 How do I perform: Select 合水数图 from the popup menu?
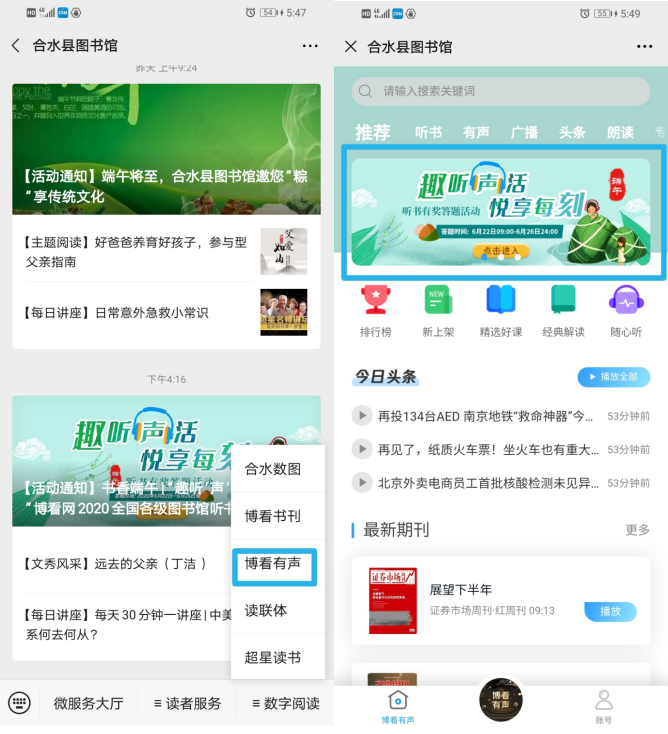click(x=273, y=468)
